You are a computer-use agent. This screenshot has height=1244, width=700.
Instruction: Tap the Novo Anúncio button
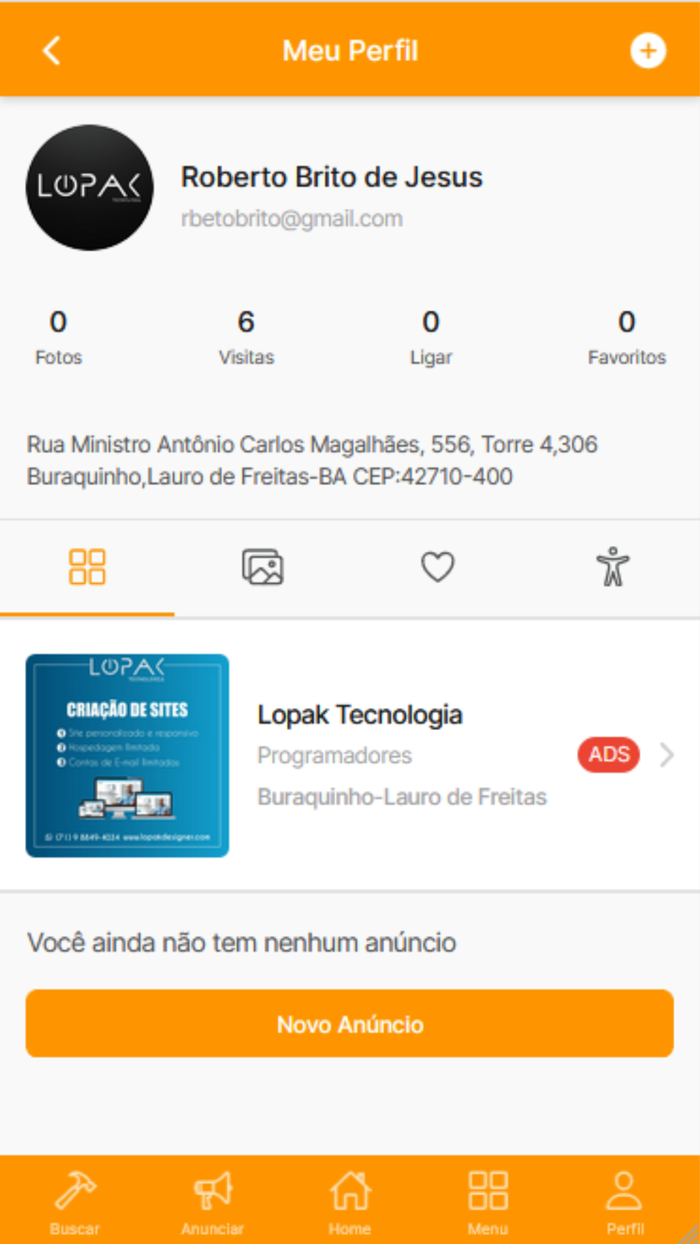click(x=350, y=1024)
